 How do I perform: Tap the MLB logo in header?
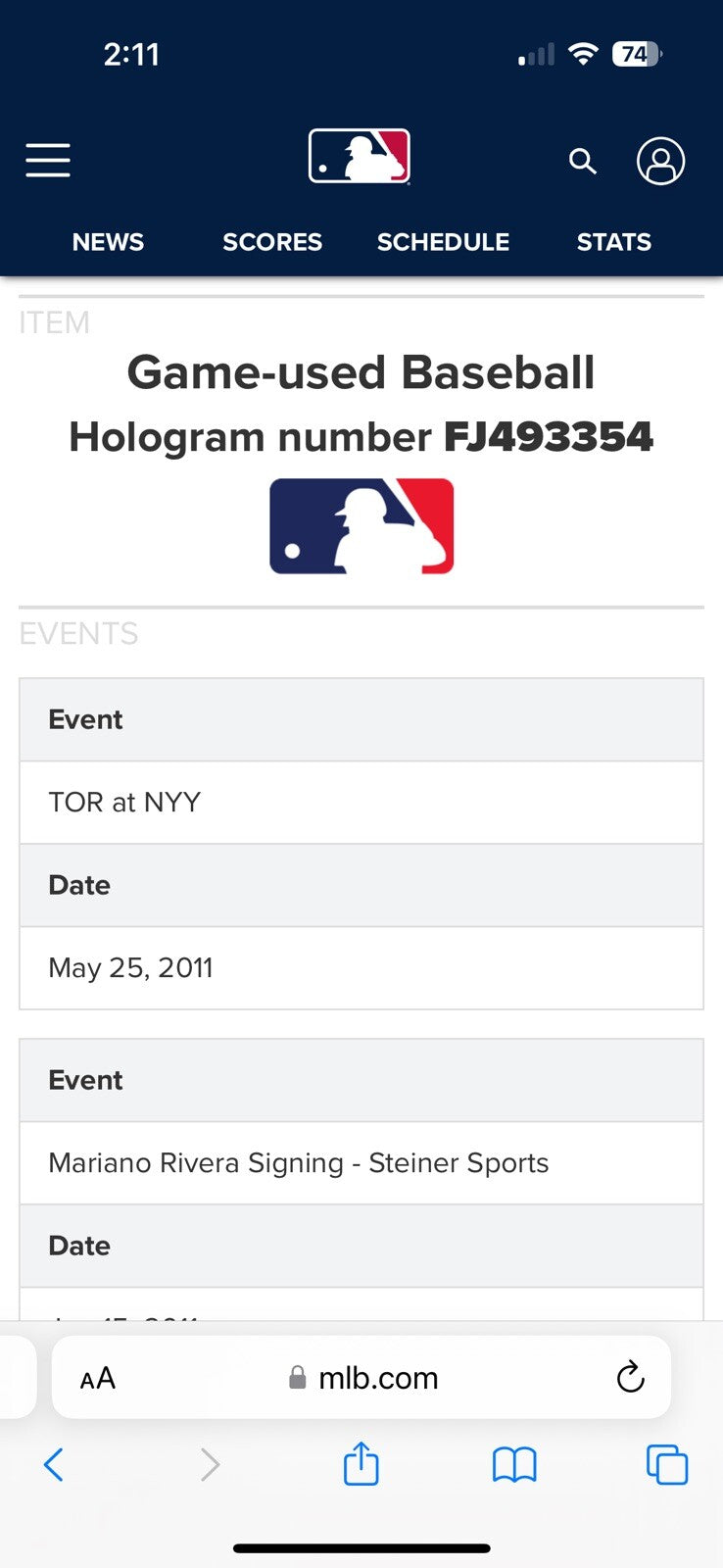coord(360,157)
